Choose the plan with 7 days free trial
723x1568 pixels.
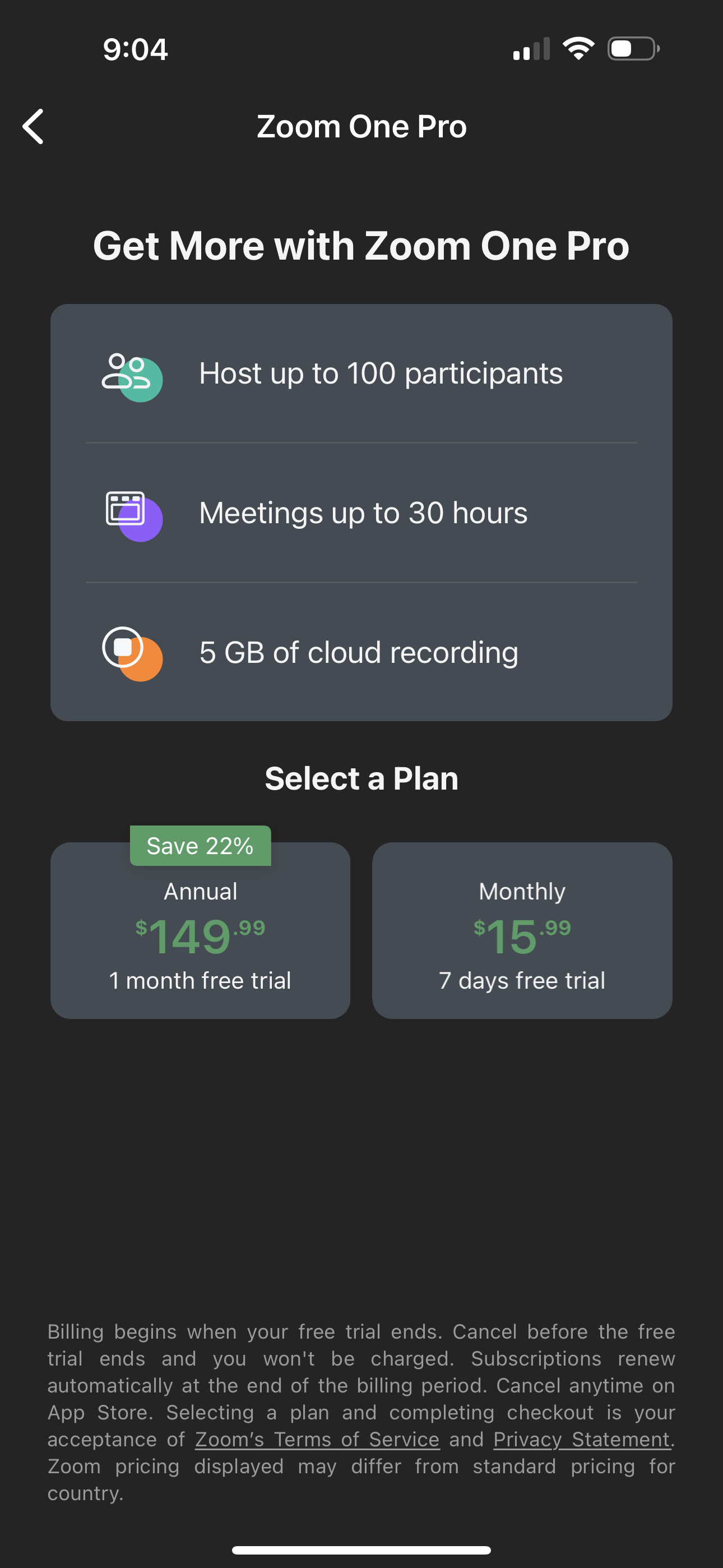click(x=522, y=980)
